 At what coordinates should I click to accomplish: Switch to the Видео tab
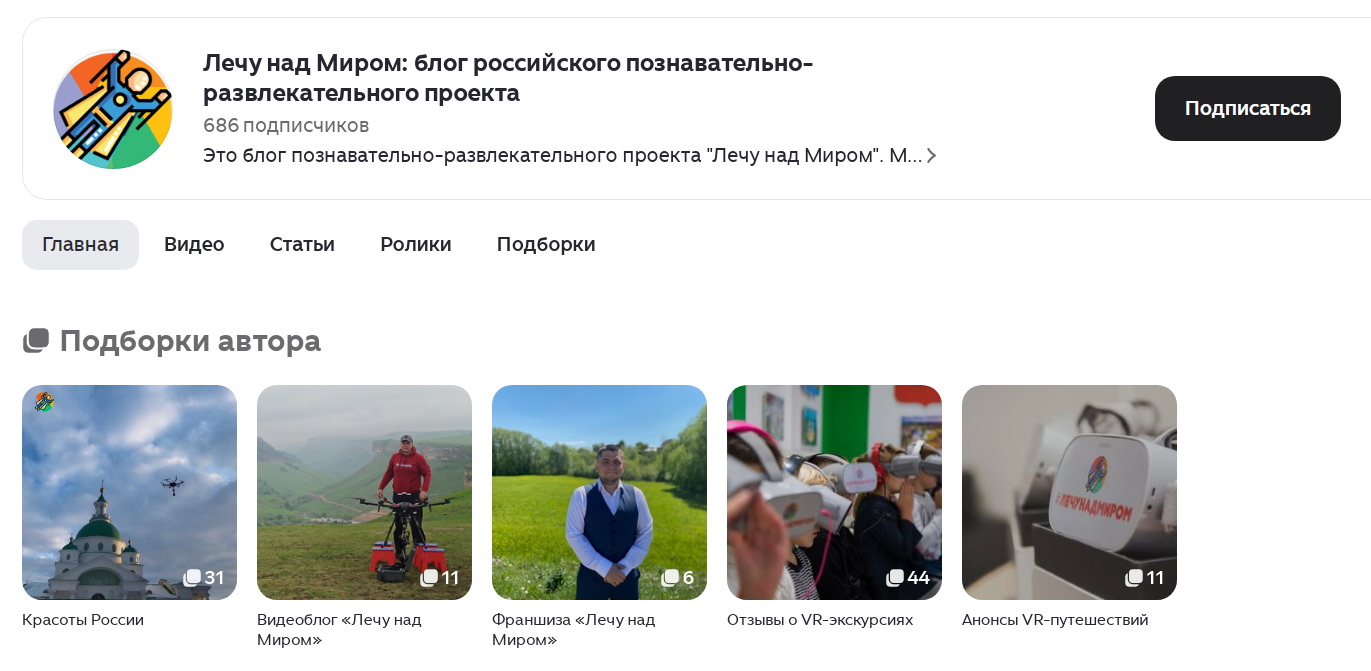194,245
